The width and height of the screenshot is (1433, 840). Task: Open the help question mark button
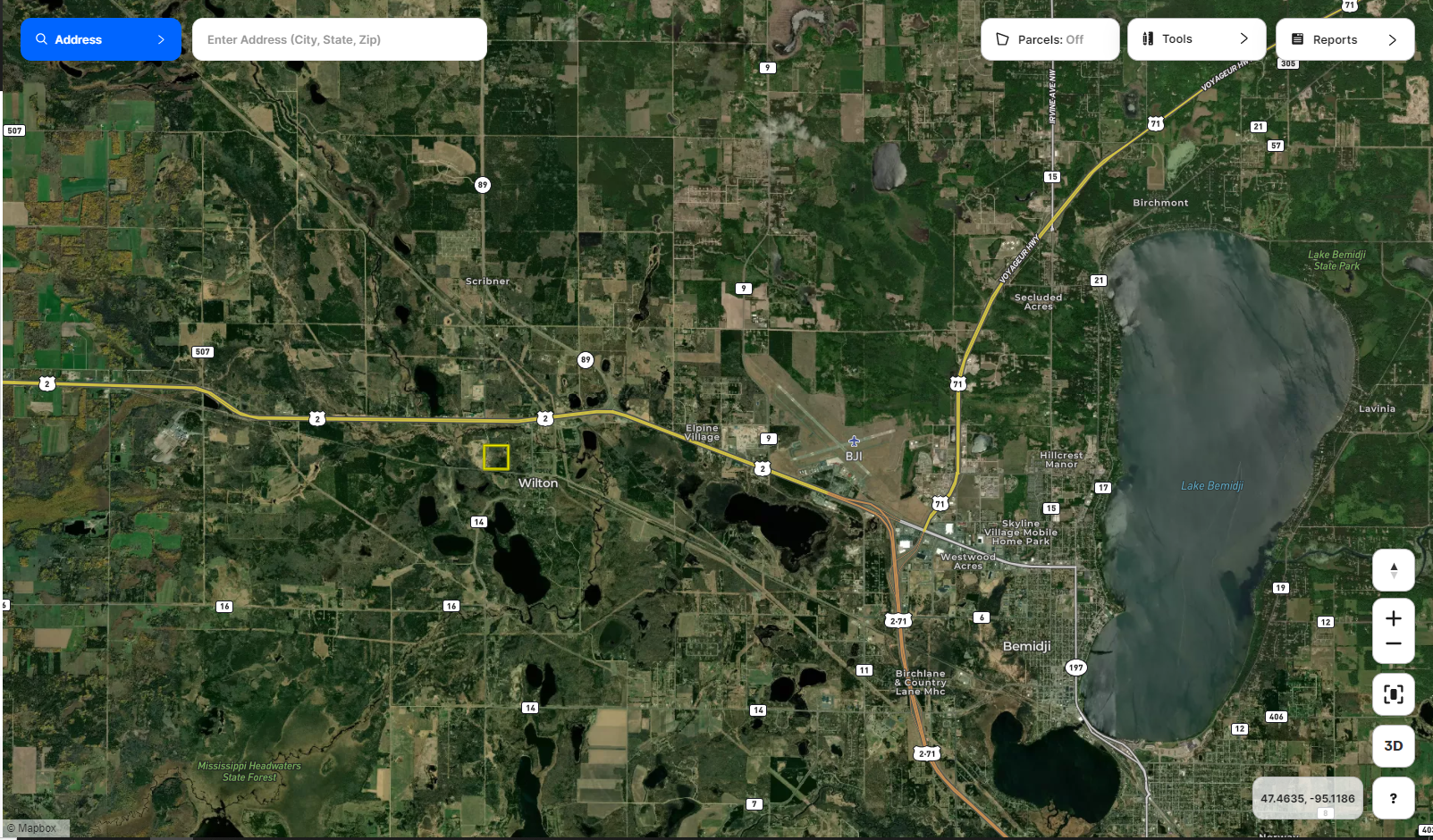pyautogui.click(x=1393, y=798)
